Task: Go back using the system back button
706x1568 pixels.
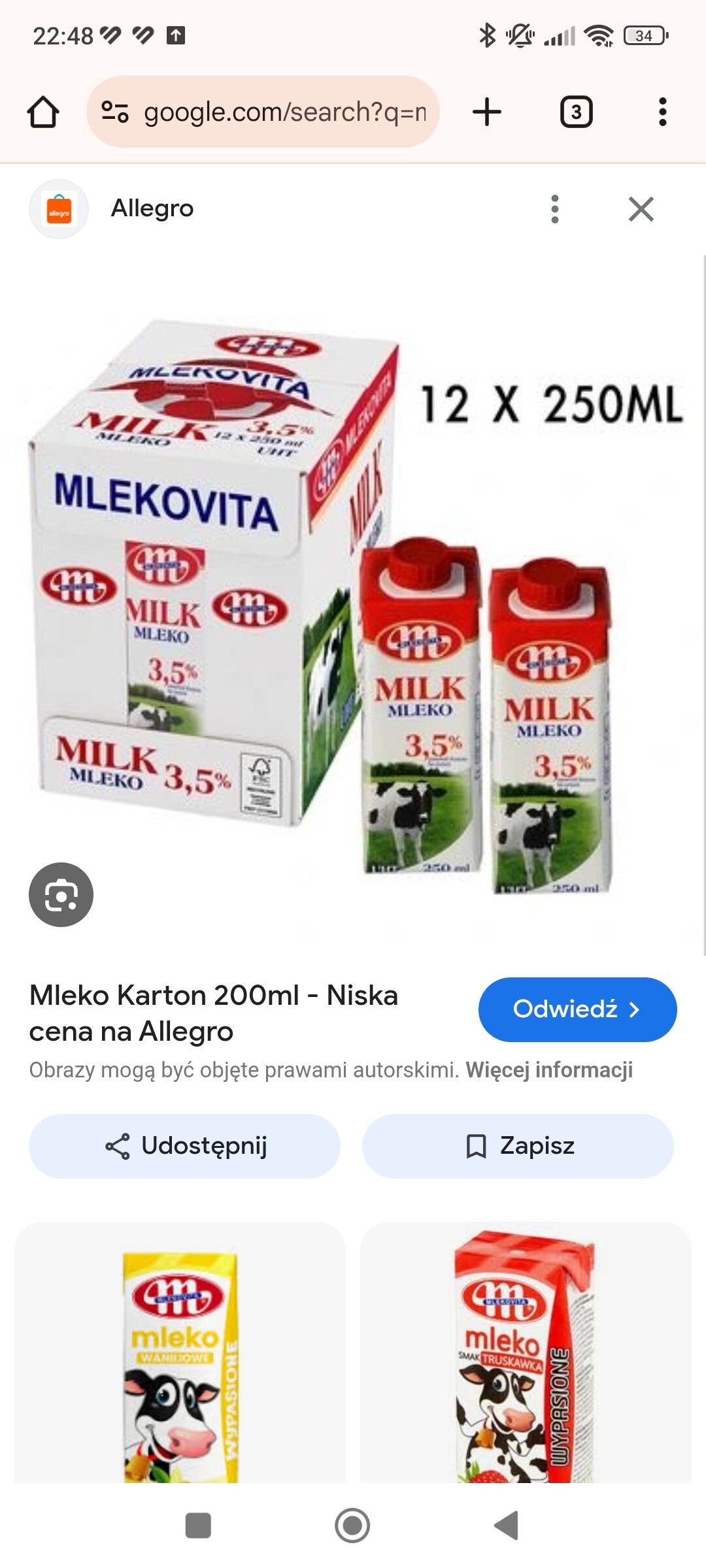Action: click(x=507, y=1526)
